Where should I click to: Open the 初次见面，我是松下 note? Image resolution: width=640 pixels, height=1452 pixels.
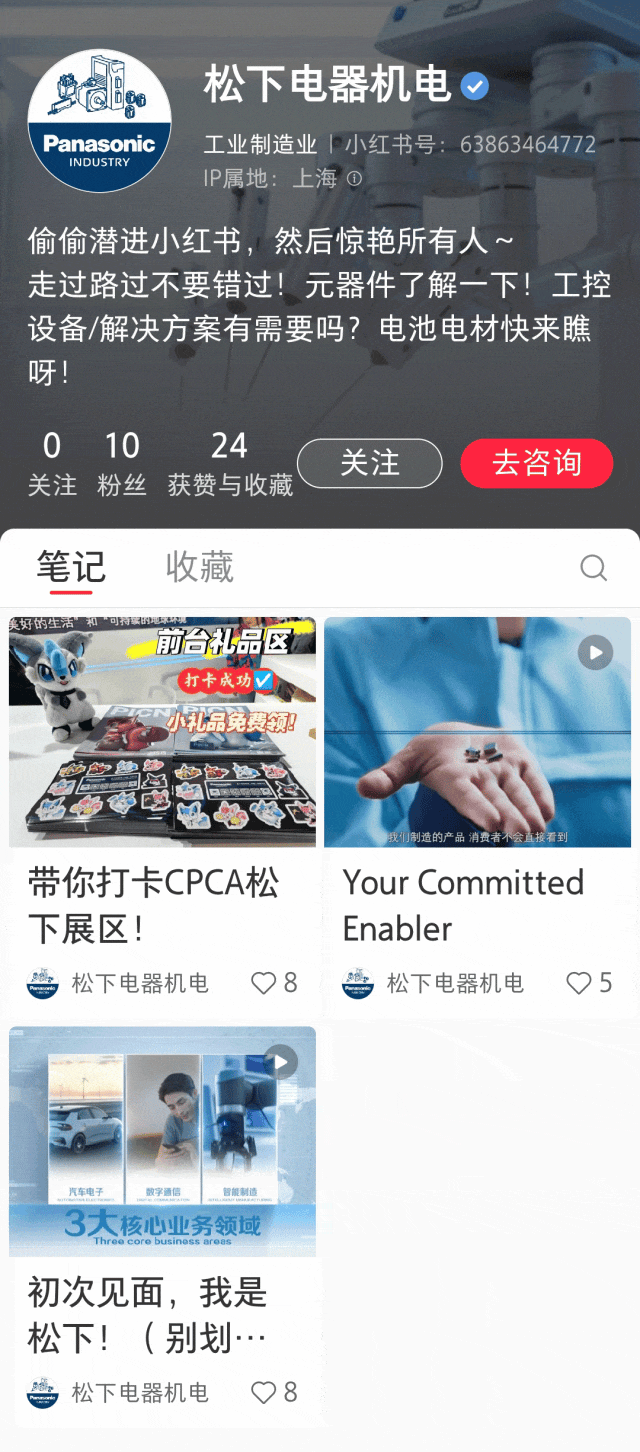(162, 1141)
